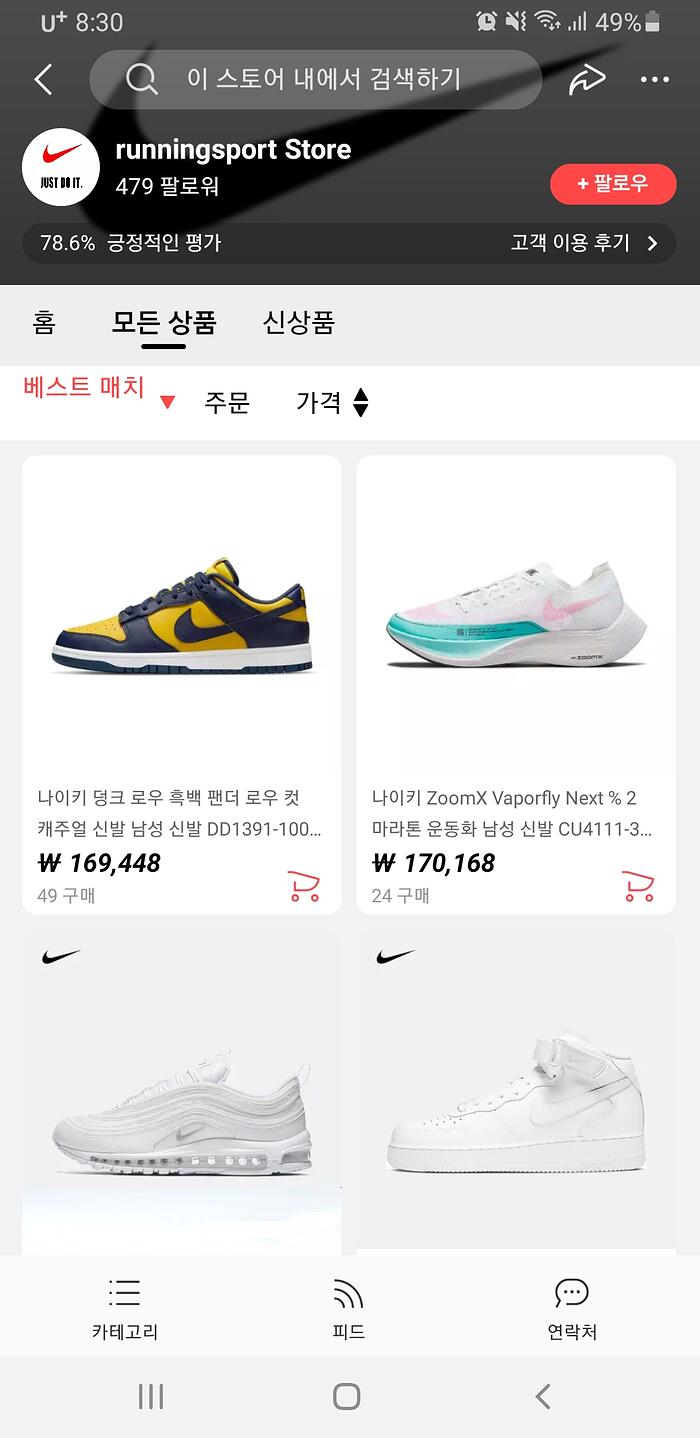Sort products by 주문
700x1438 pixels.
[x=227, y=402]
